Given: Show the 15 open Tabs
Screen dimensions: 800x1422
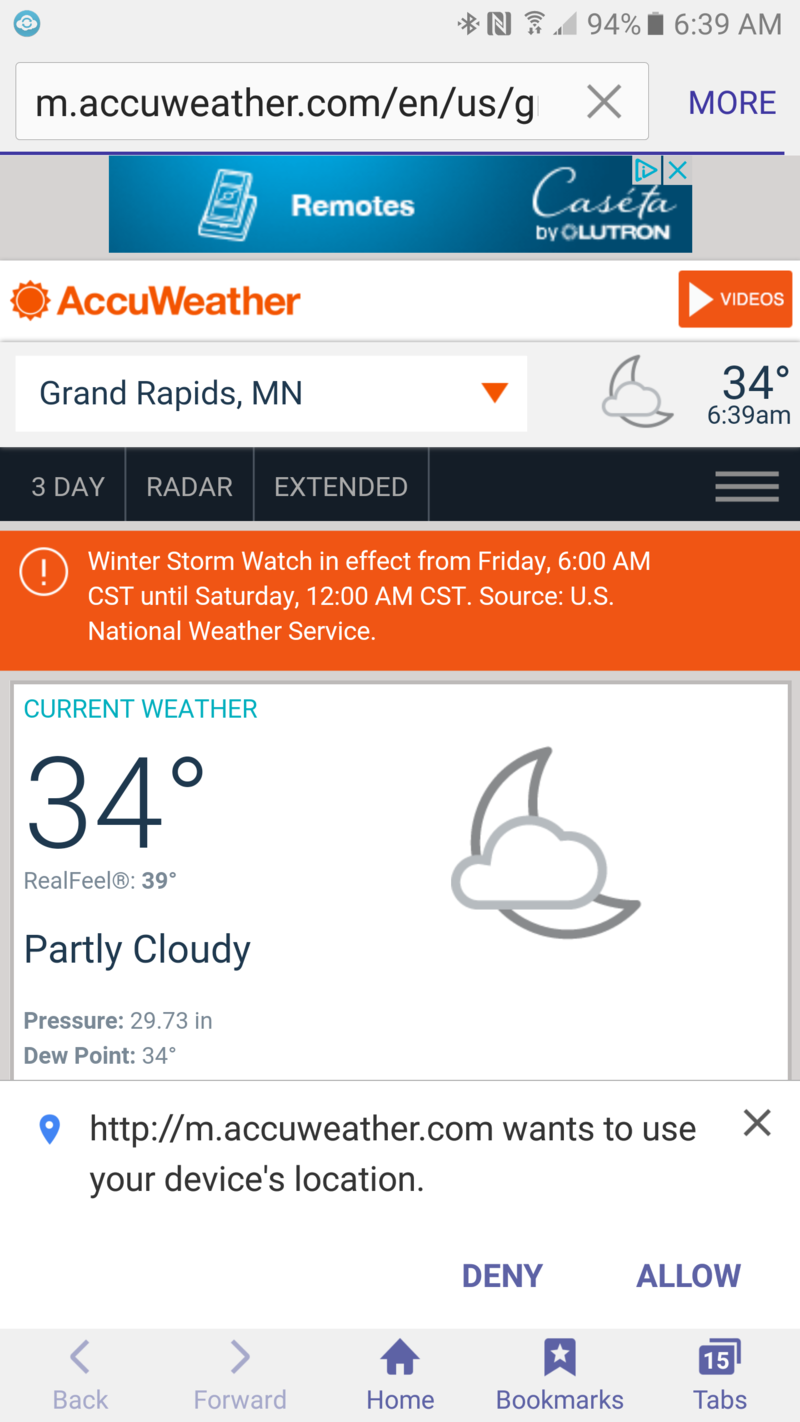Looking at the screenshot, I should (x=719, y=1375).
